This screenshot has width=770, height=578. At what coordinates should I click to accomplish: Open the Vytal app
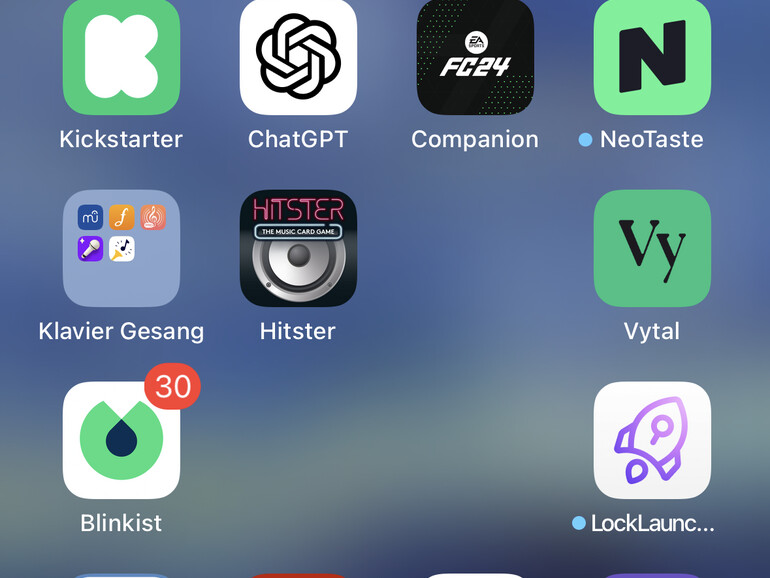(652, 248)
